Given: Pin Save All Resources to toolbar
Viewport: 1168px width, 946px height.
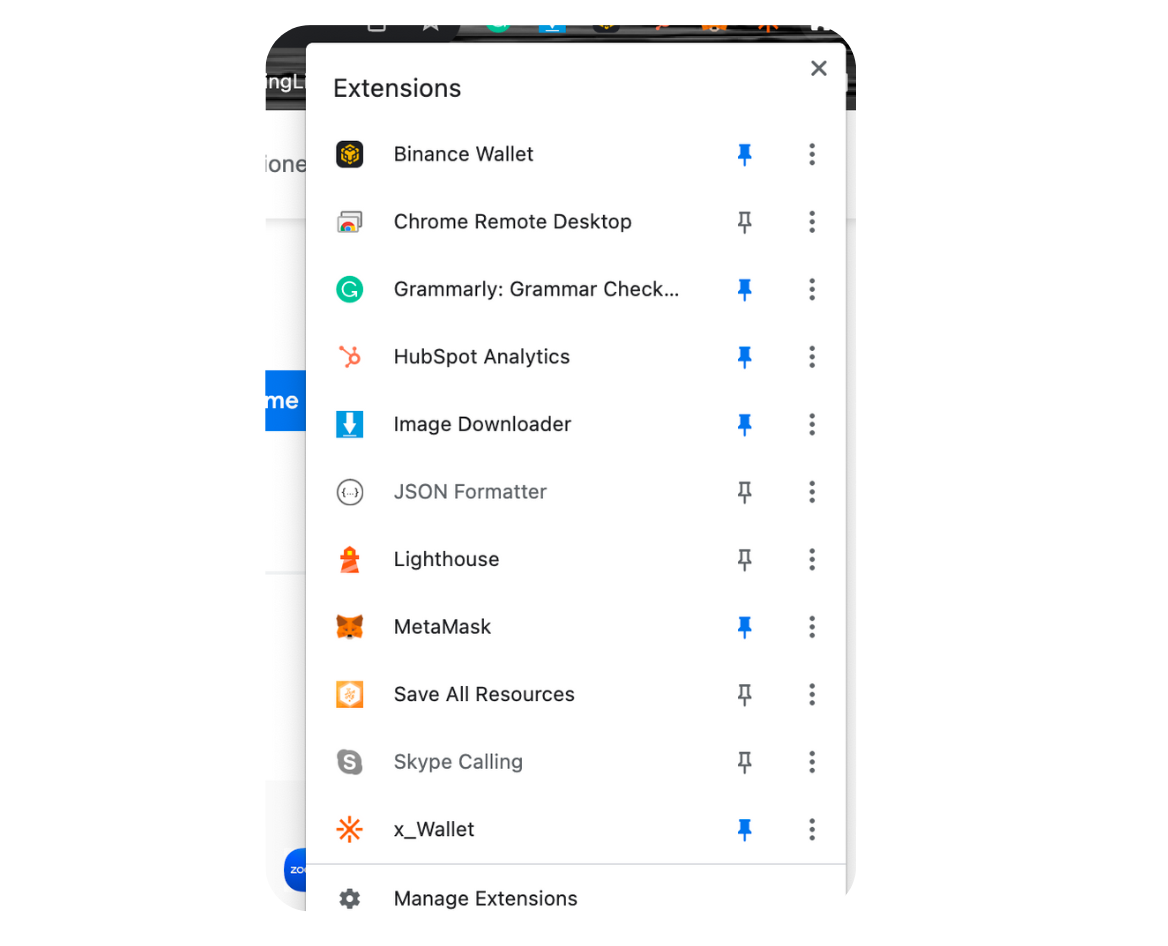Looking at the screenshot, I should click(x=744, y=695).
